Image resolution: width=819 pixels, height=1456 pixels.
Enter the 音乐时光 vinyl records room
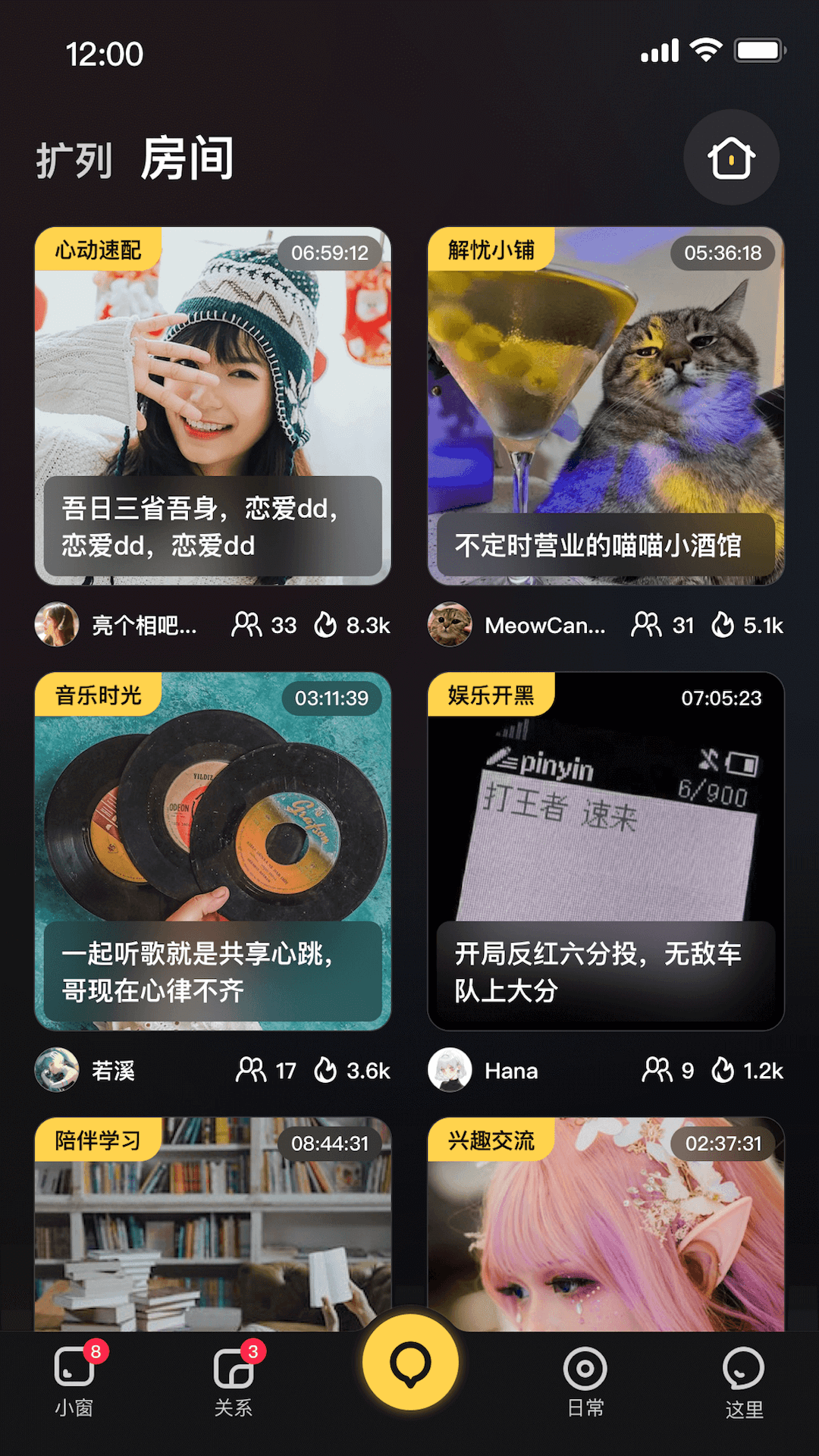click(212, 851)
